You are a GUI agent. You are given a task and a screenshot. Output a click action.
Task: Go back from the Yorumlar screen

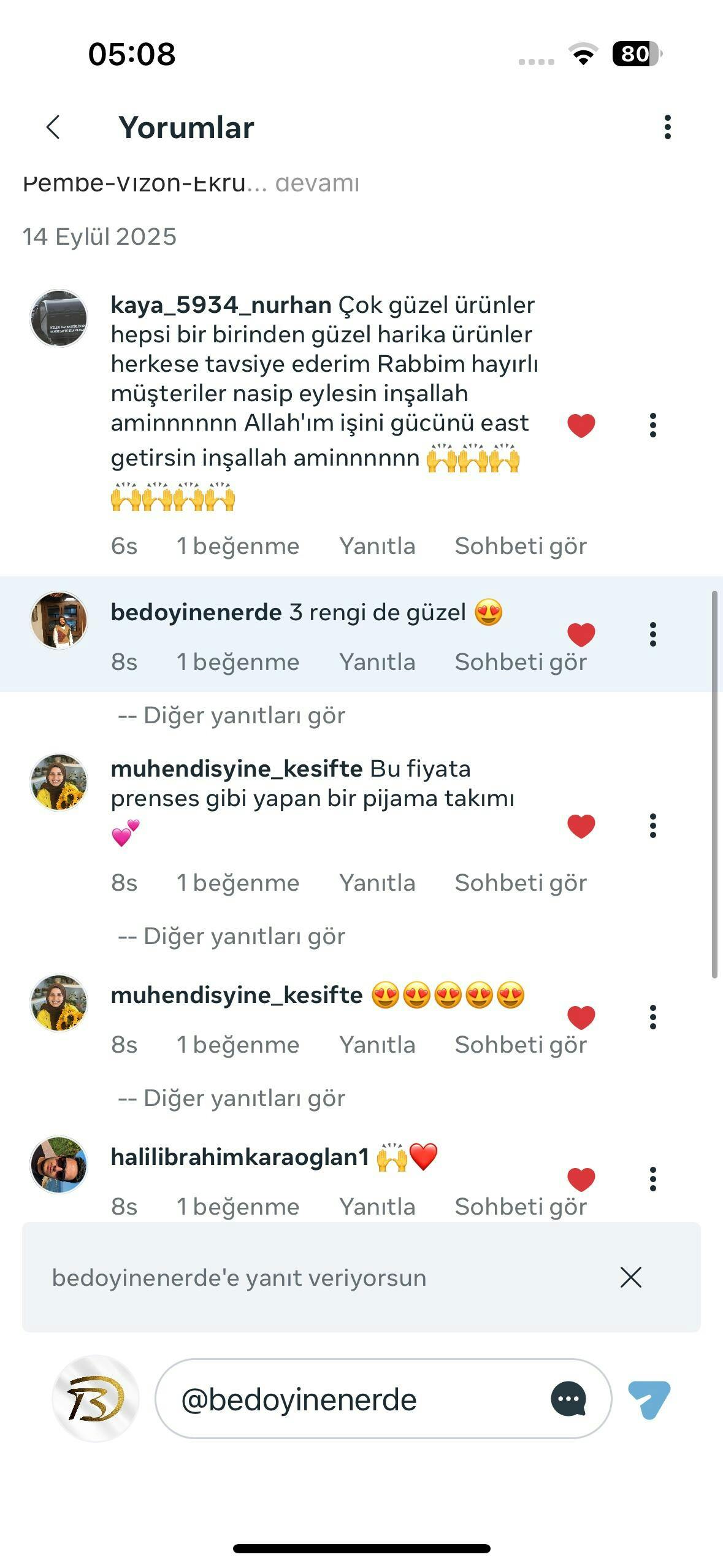(53, 128)
